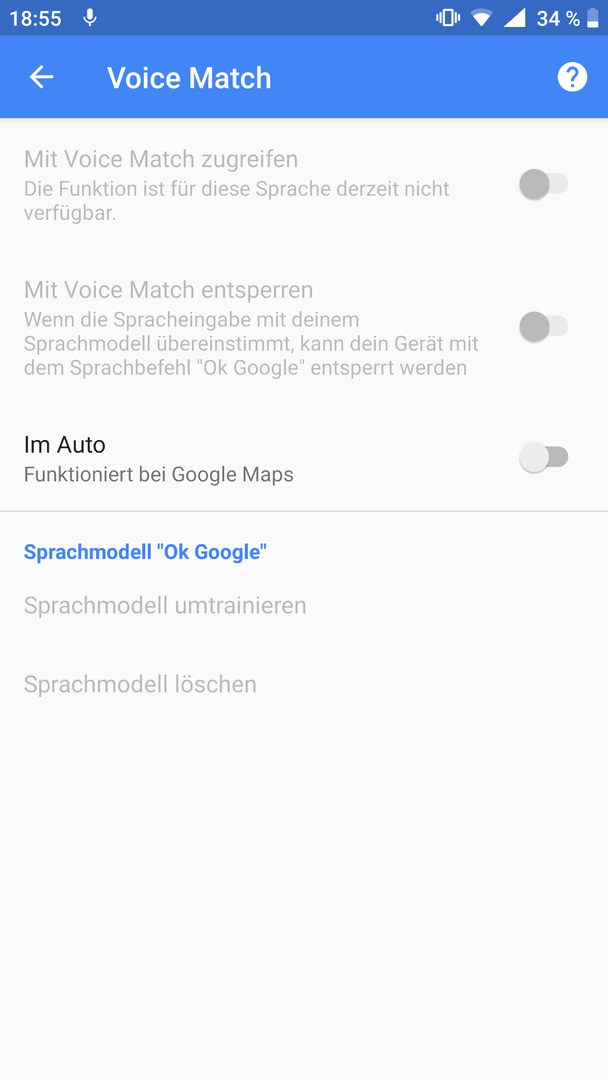Toggle Mit Voice Match entsperren switch
This screenshot has width=608, height=1080.
pyautogui.click(x=544, y=326)
